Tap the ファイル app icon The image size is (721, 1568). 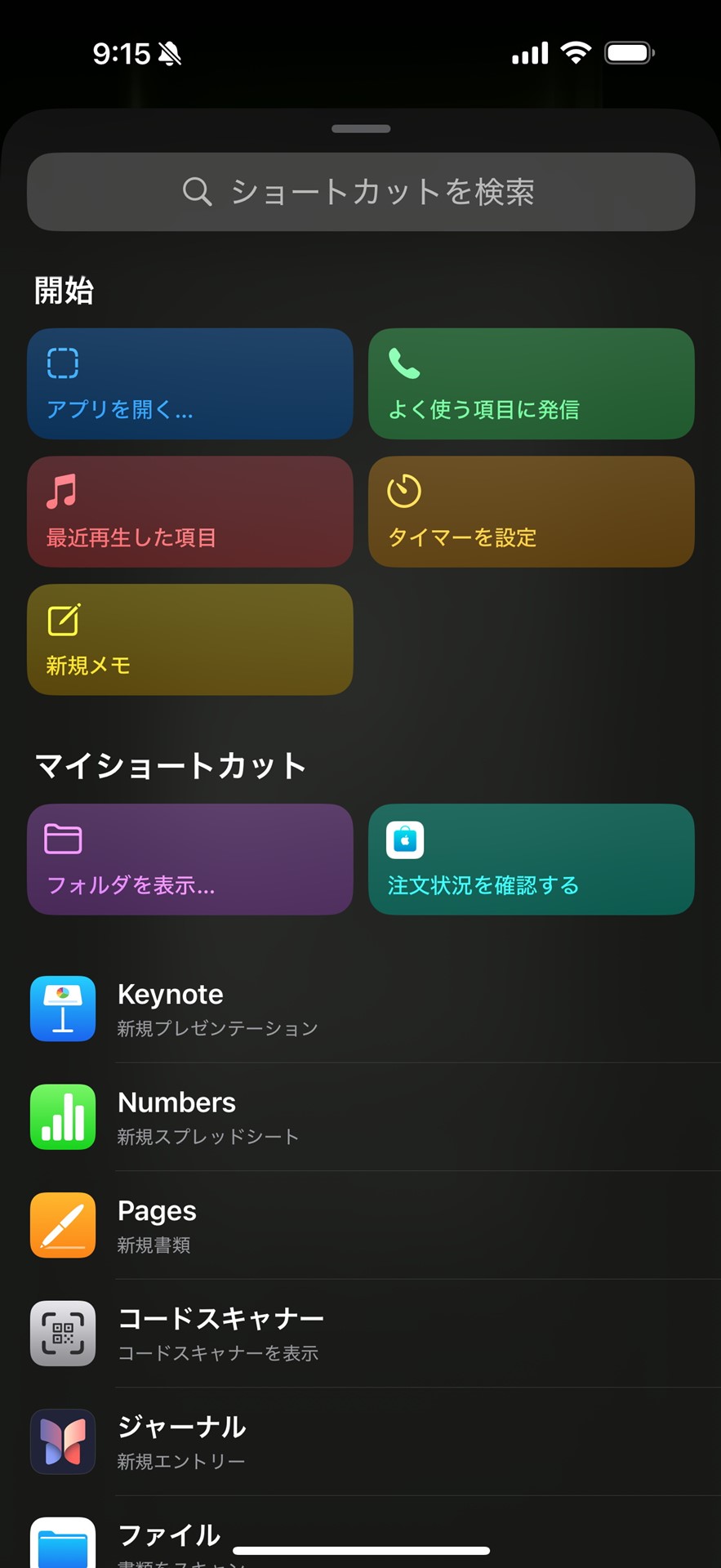63,1543
